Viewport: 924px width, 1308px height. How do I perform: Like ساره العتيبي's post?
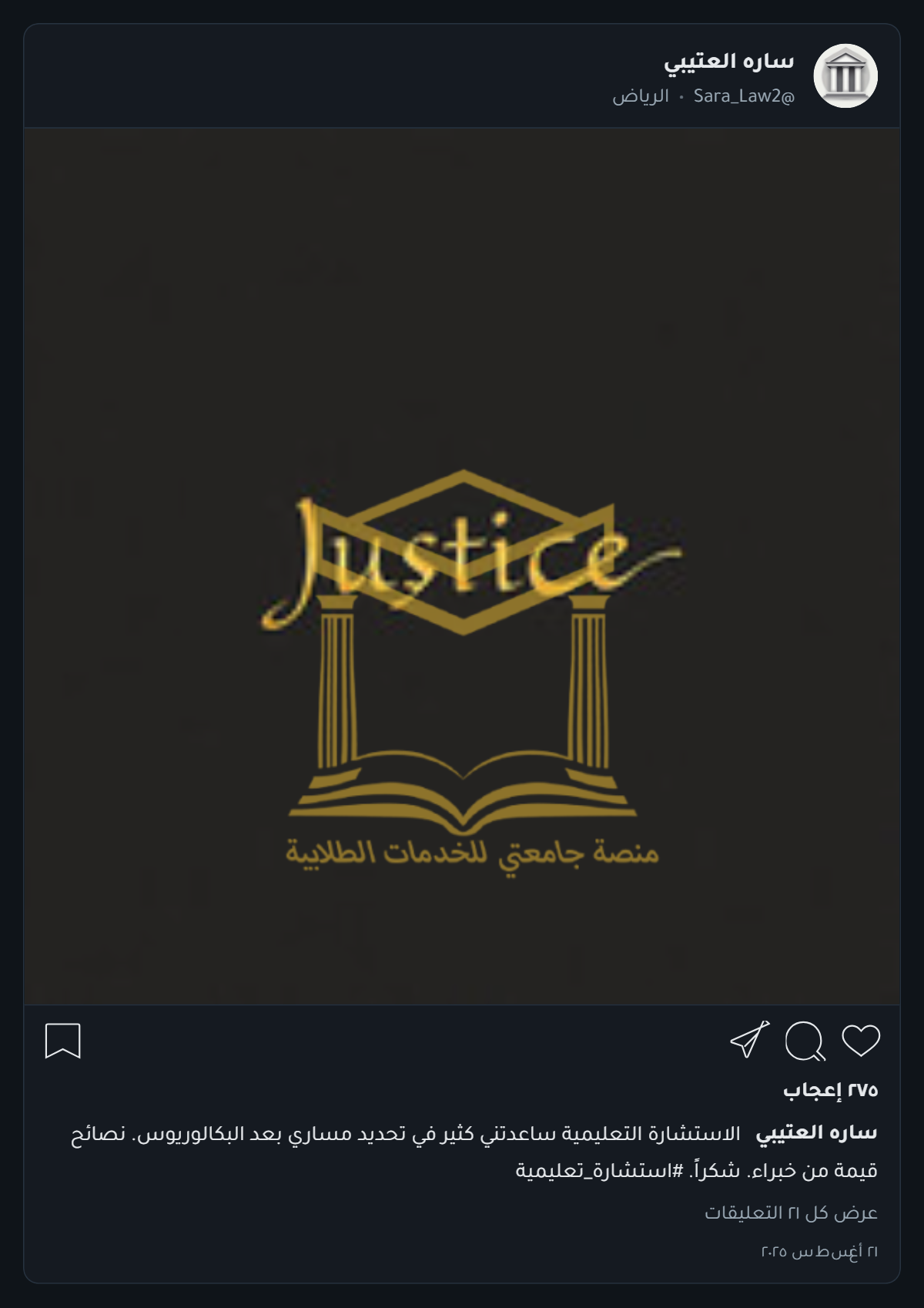point(860,1041)
